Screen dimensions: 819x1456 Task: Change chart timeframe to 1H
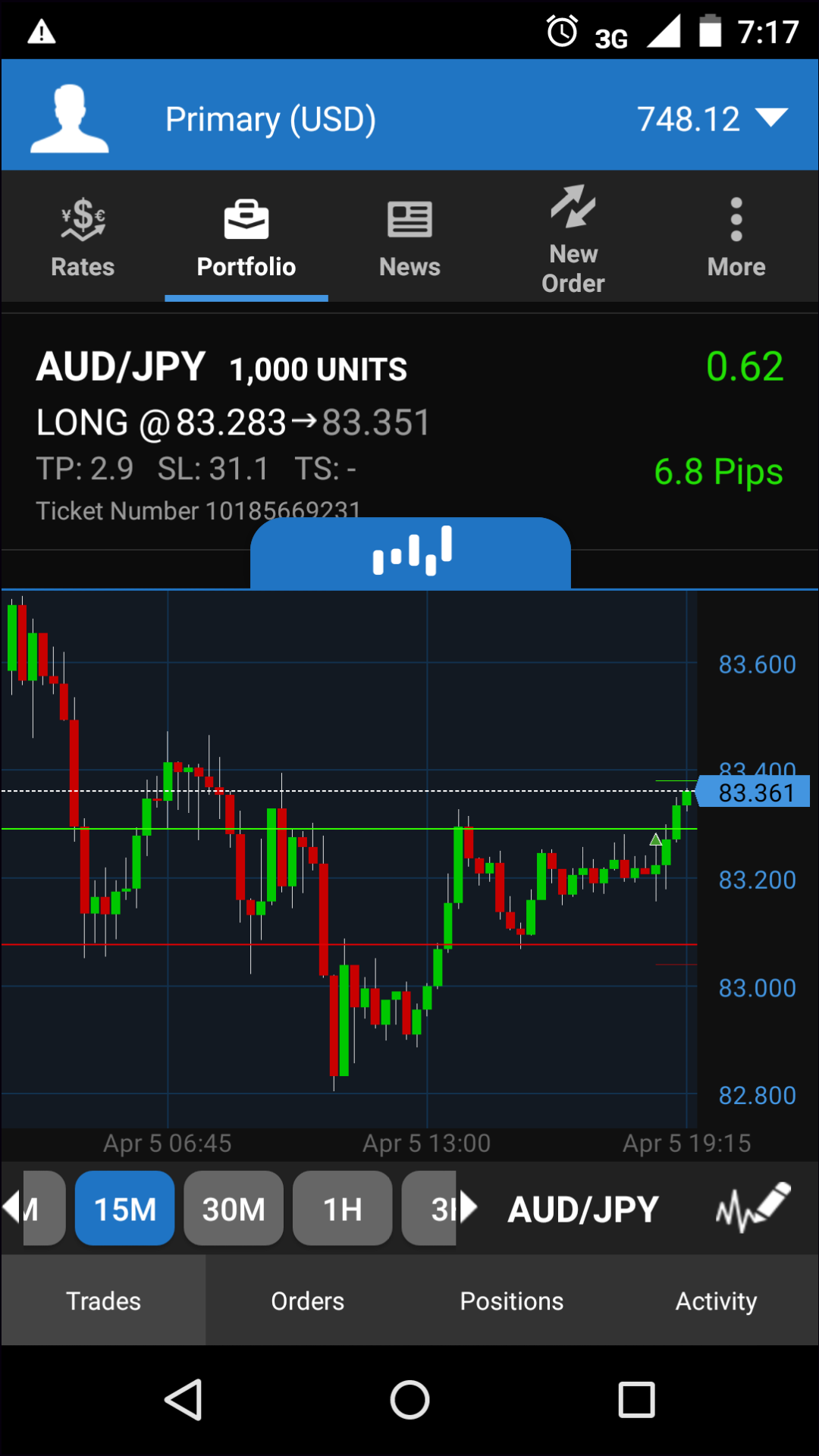[343, 1209]
